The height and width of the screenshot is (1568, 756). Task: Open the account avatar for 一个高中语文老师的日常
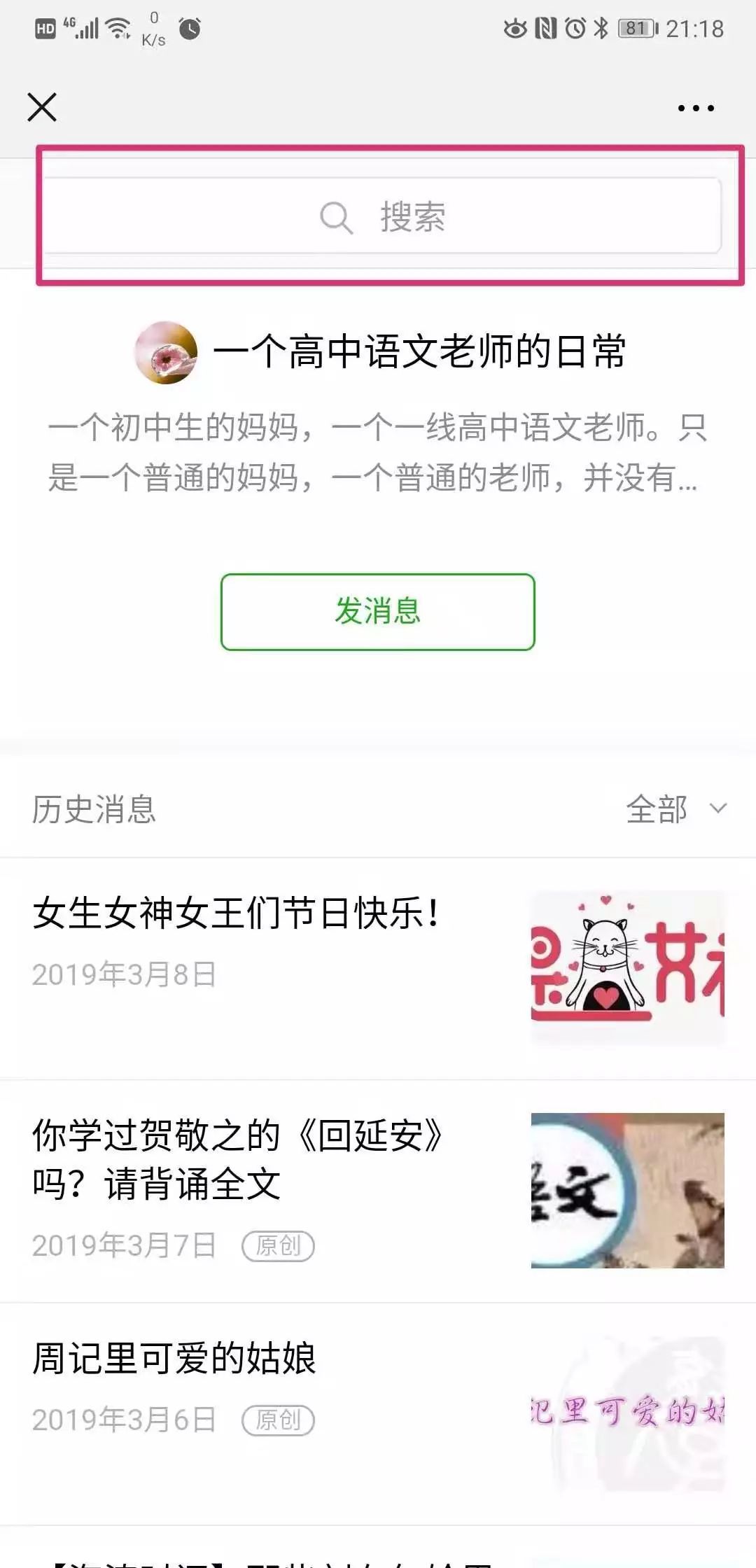pyautogui.click(x=165, y=353)
